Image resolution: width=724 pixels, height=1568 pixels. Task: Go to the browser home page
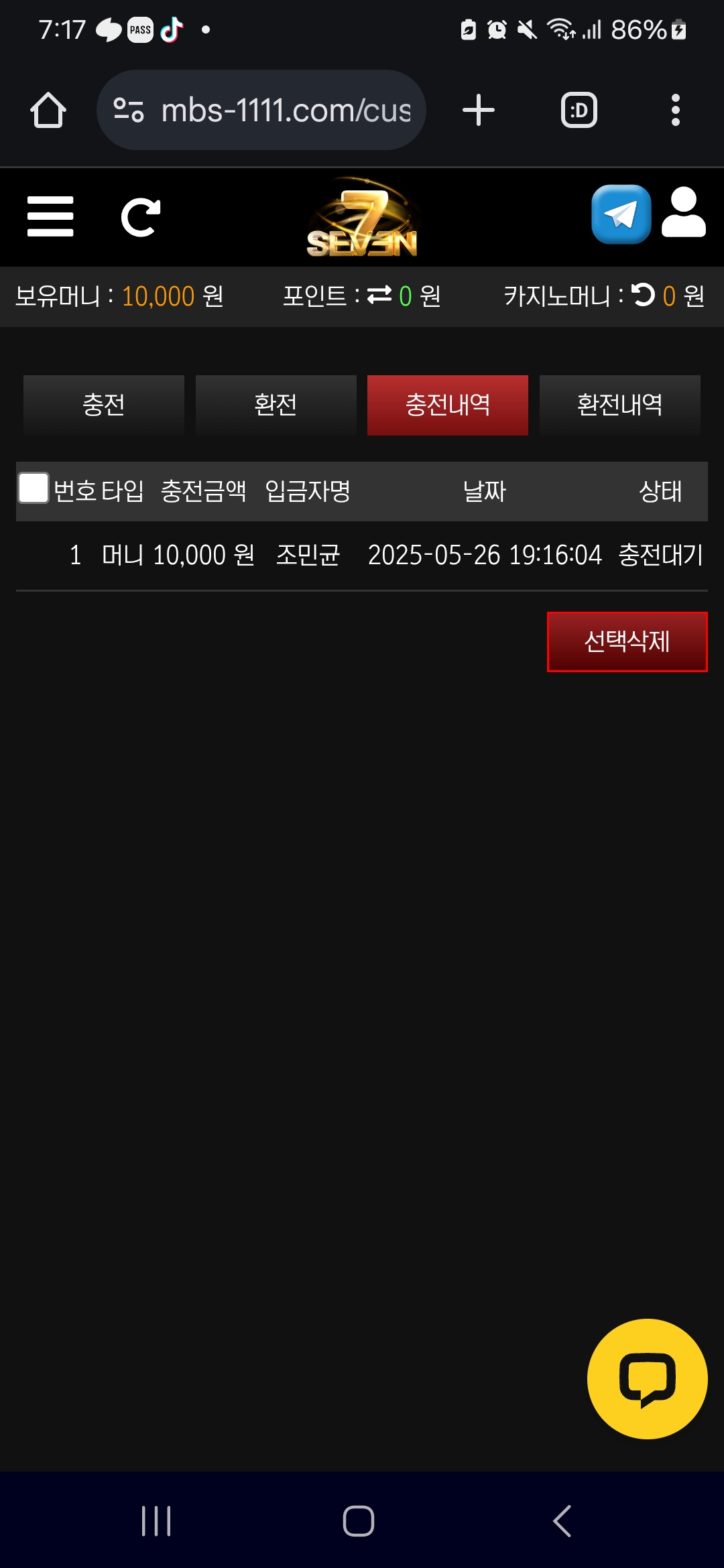48,110
